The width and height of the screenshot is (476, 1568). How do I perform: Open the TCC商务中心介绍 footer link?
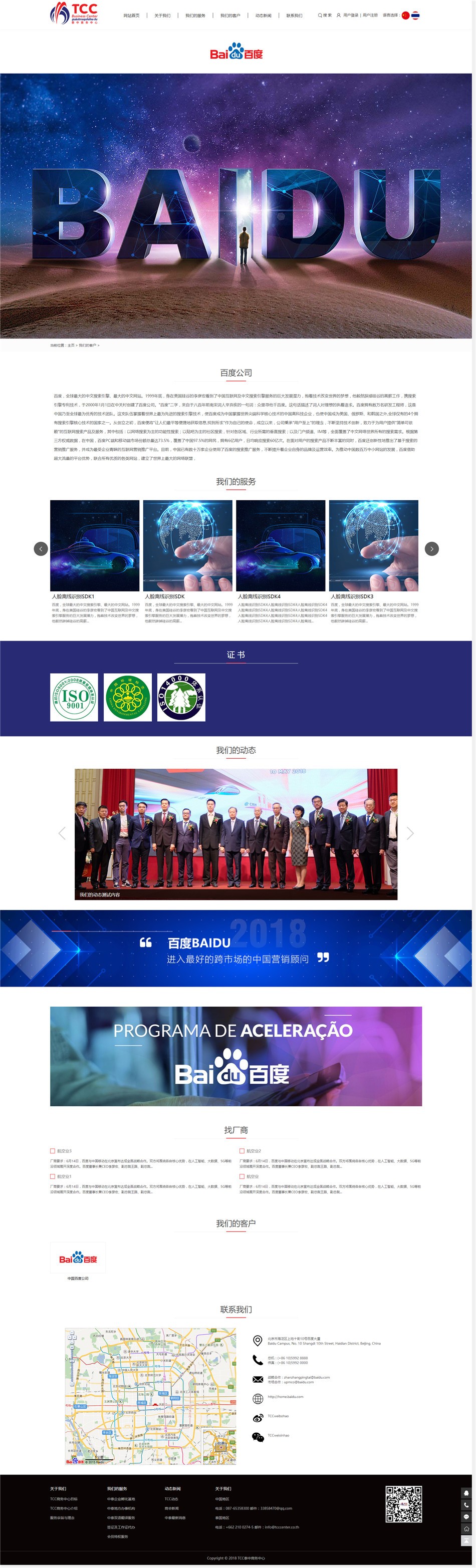64,1508
